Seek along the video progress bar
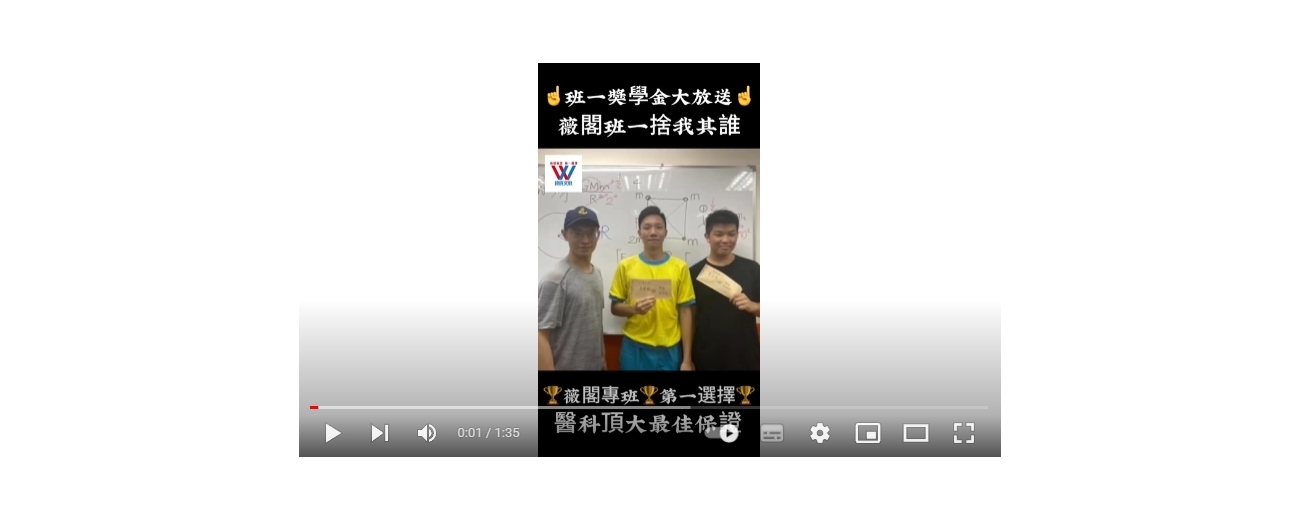This screenshot has width=1300, height=520. click(x=650, y=407)
